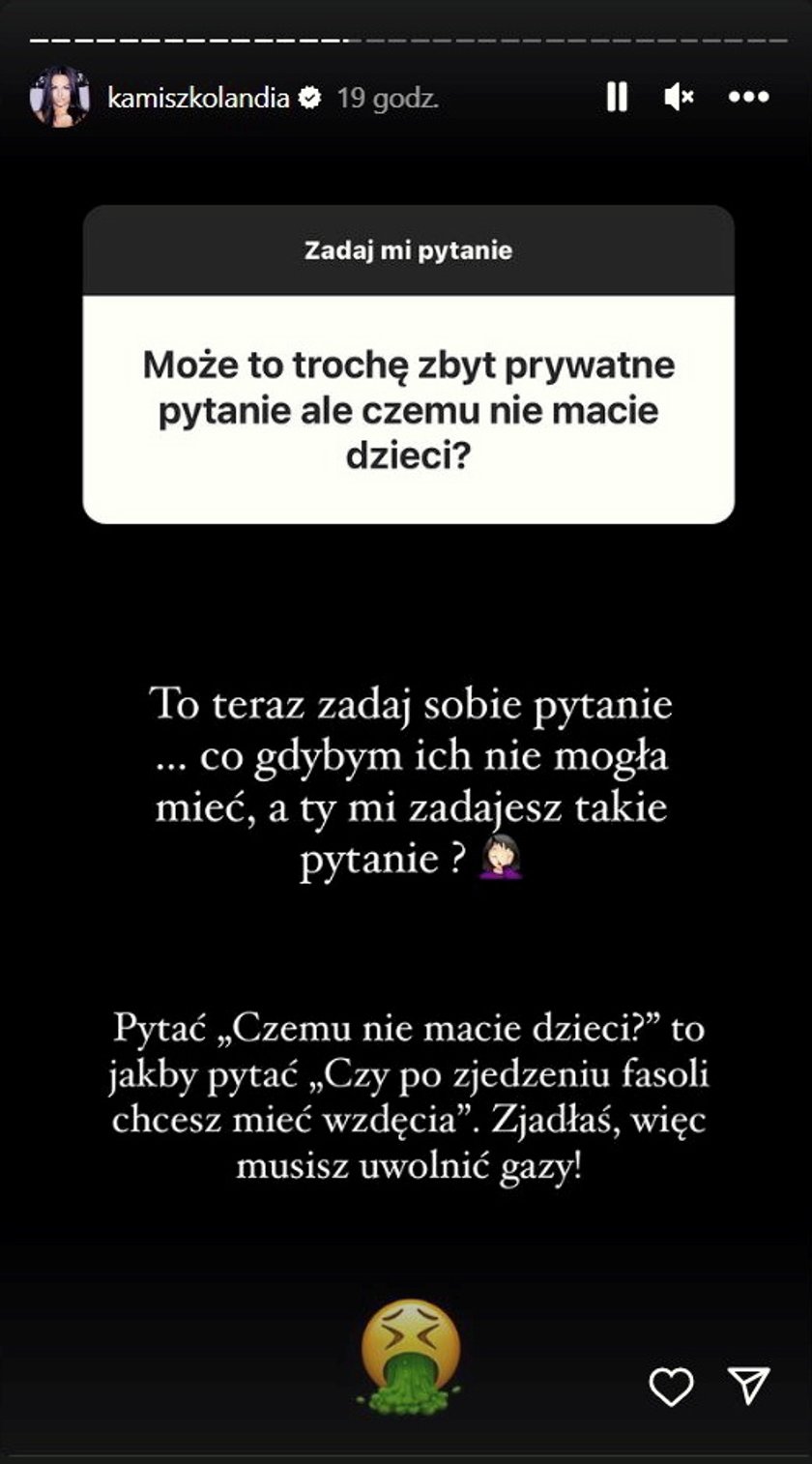Unmute the story sound

point(679,97)
